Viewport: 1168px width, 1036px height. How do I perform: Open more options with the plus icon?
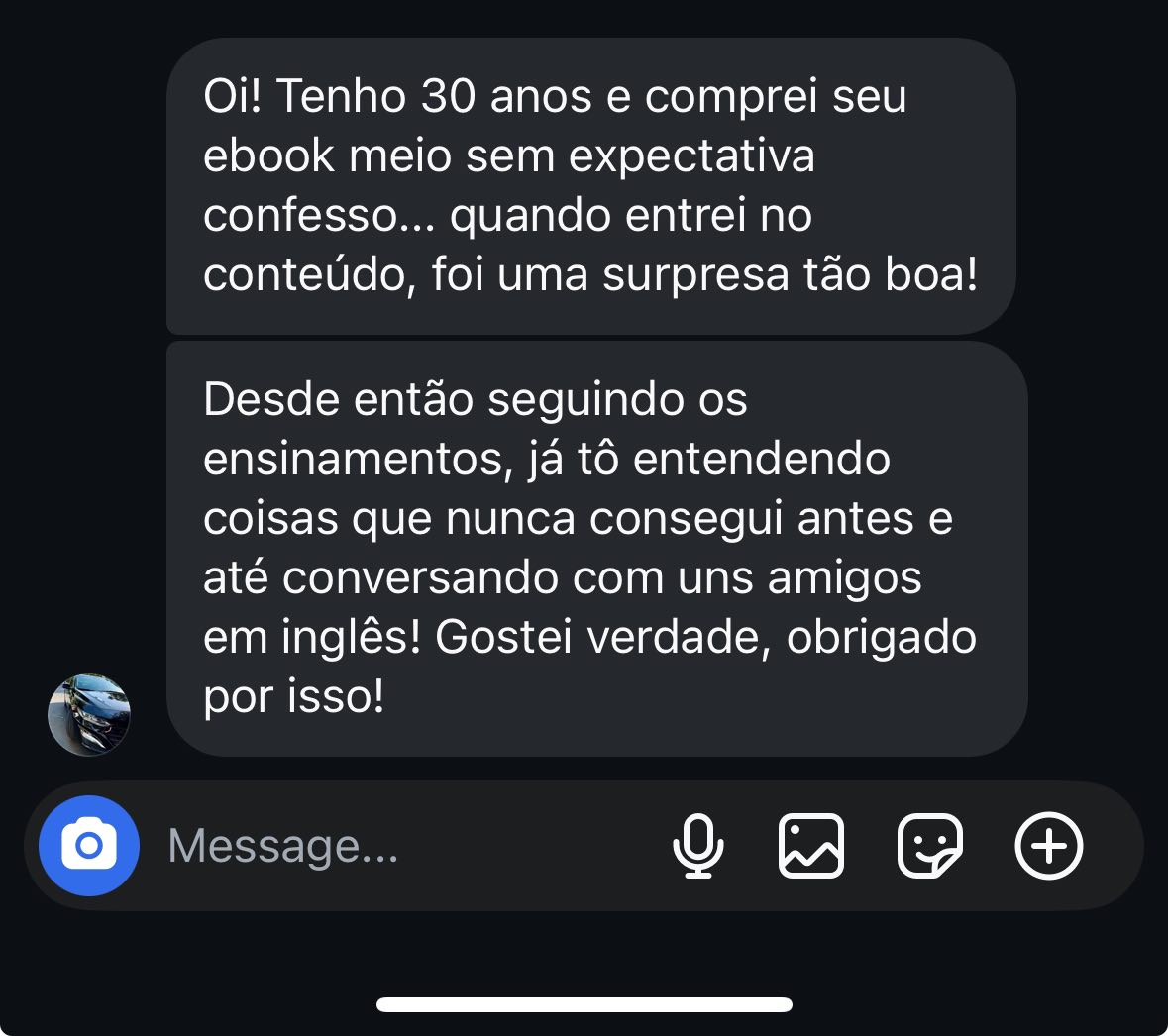[x=1049, y=846]
